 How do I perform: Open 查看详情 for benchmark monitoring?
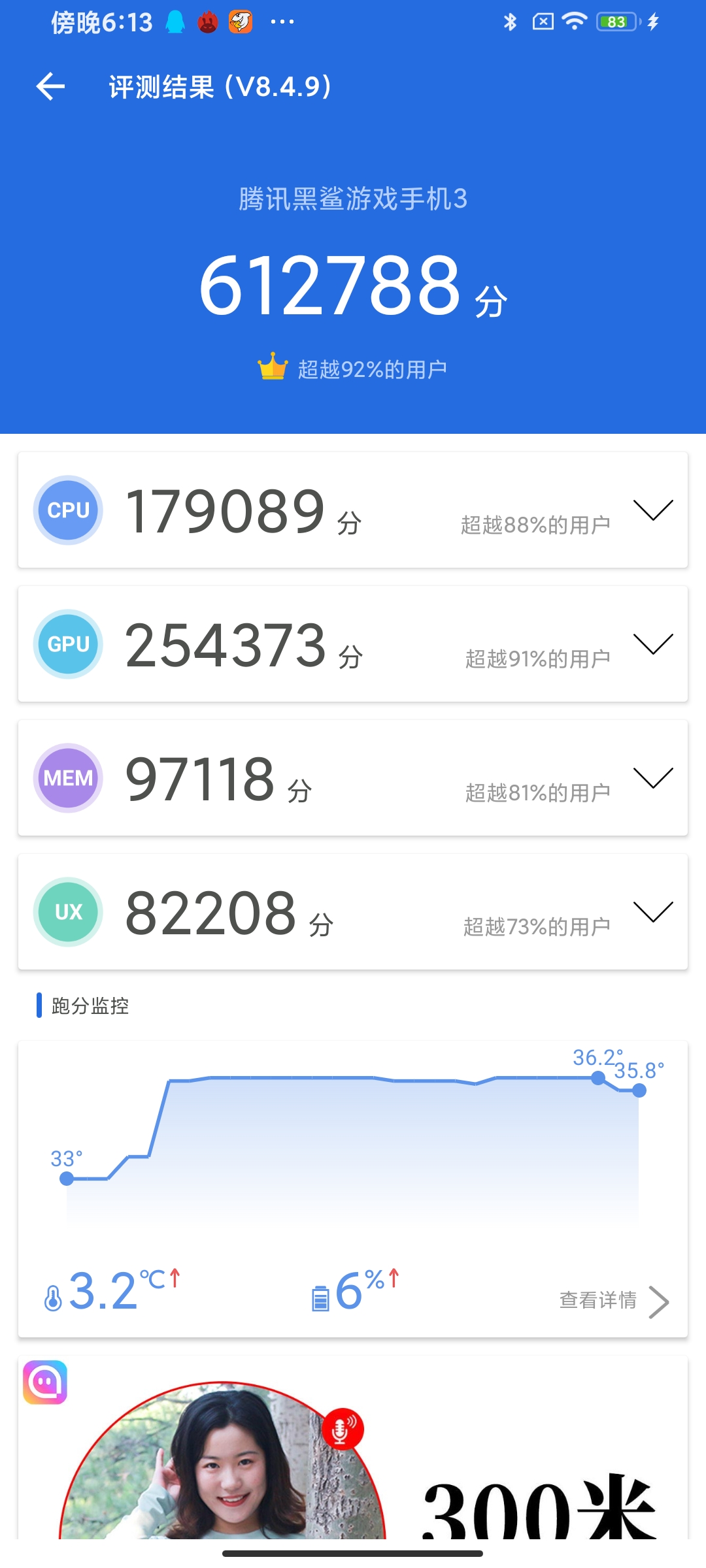point(613,1301)
